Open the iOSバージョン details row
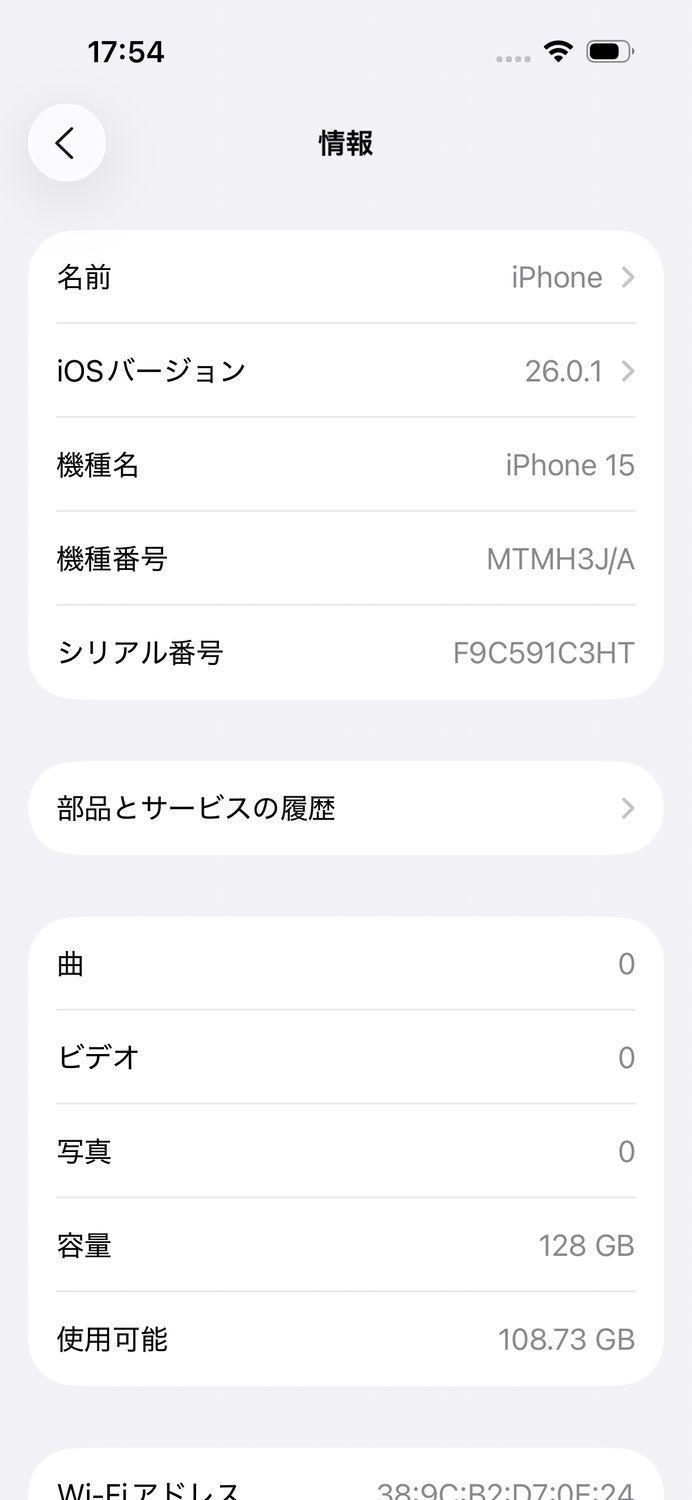Screen dimensions: 692x1500 tap(345, 371)
